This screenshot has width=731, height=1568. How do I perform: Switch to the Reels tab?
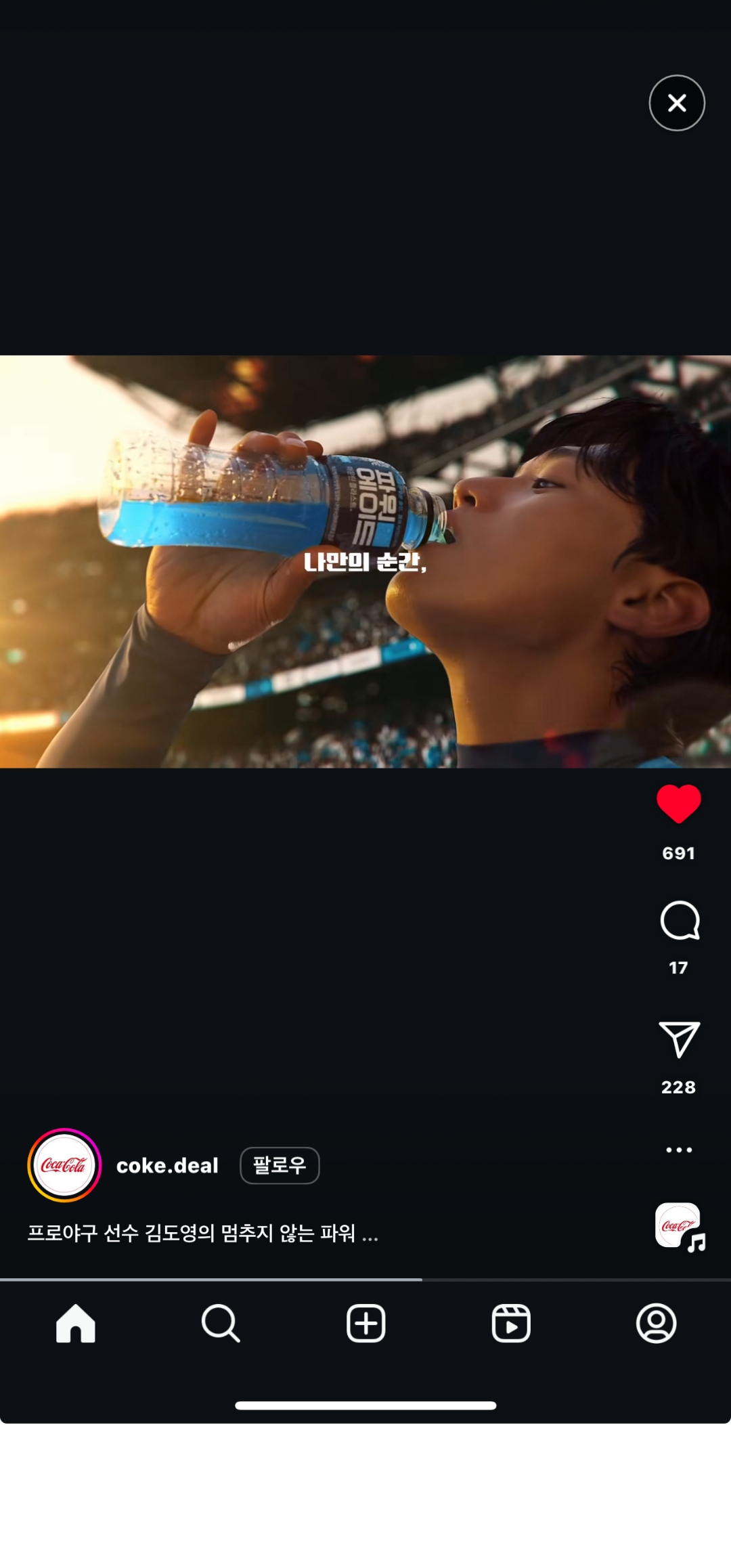tap(511, 1323)
